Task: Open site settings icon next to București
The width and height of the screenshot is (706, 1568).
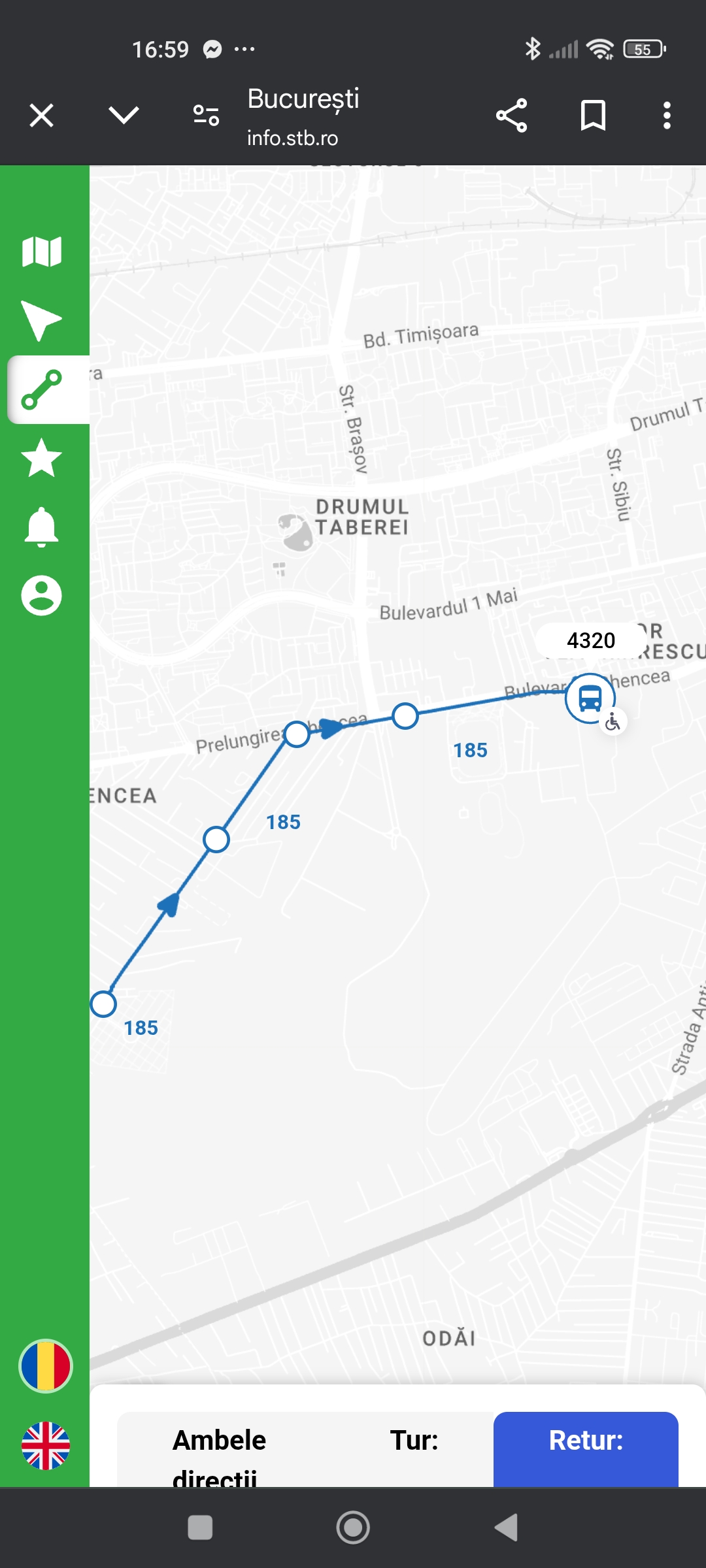Action: pyautogui.click(x=206, y=116)
